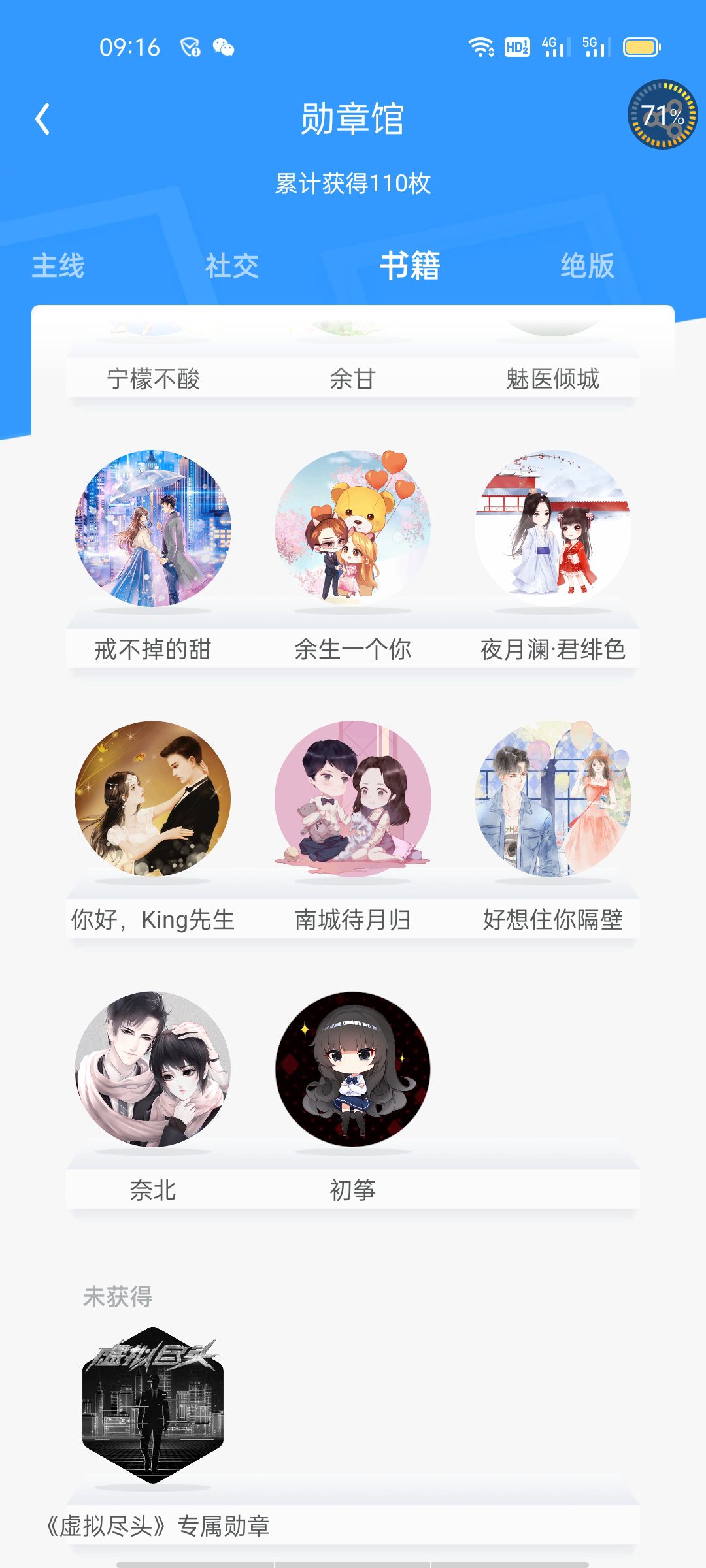Open the 好想住你隔壁 medal
The width and height of the screenshot is (706, 1568).
553,799
